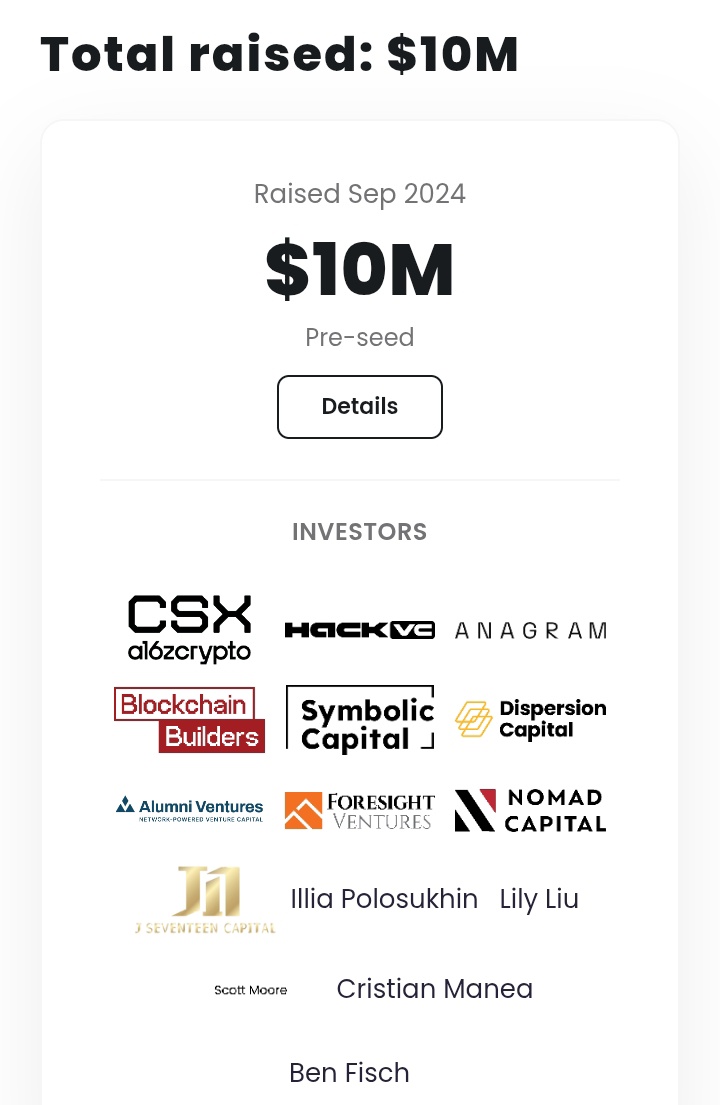
Task: View the Anagram investor profile
Action: [x=530, y=630]
